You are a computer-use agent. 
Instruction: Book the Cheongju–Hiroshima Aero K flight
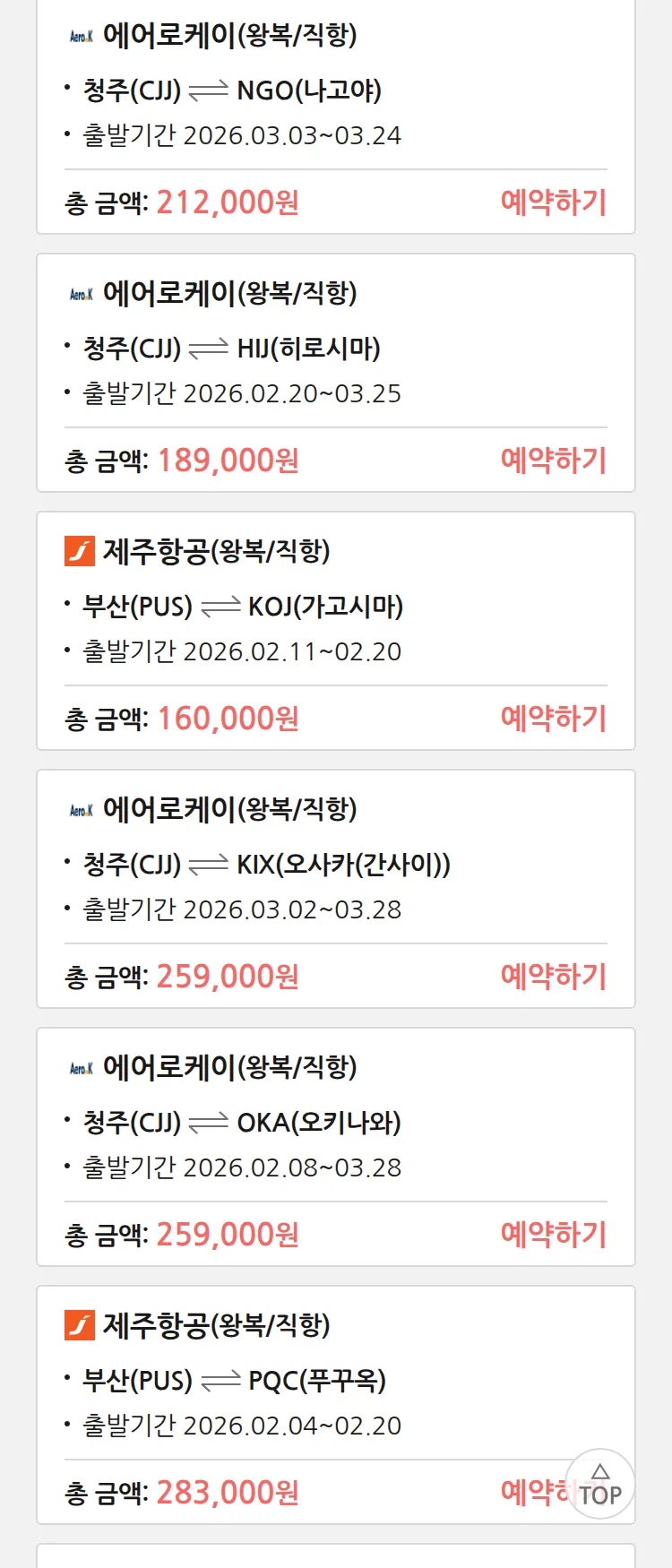[x=553, y=461]
